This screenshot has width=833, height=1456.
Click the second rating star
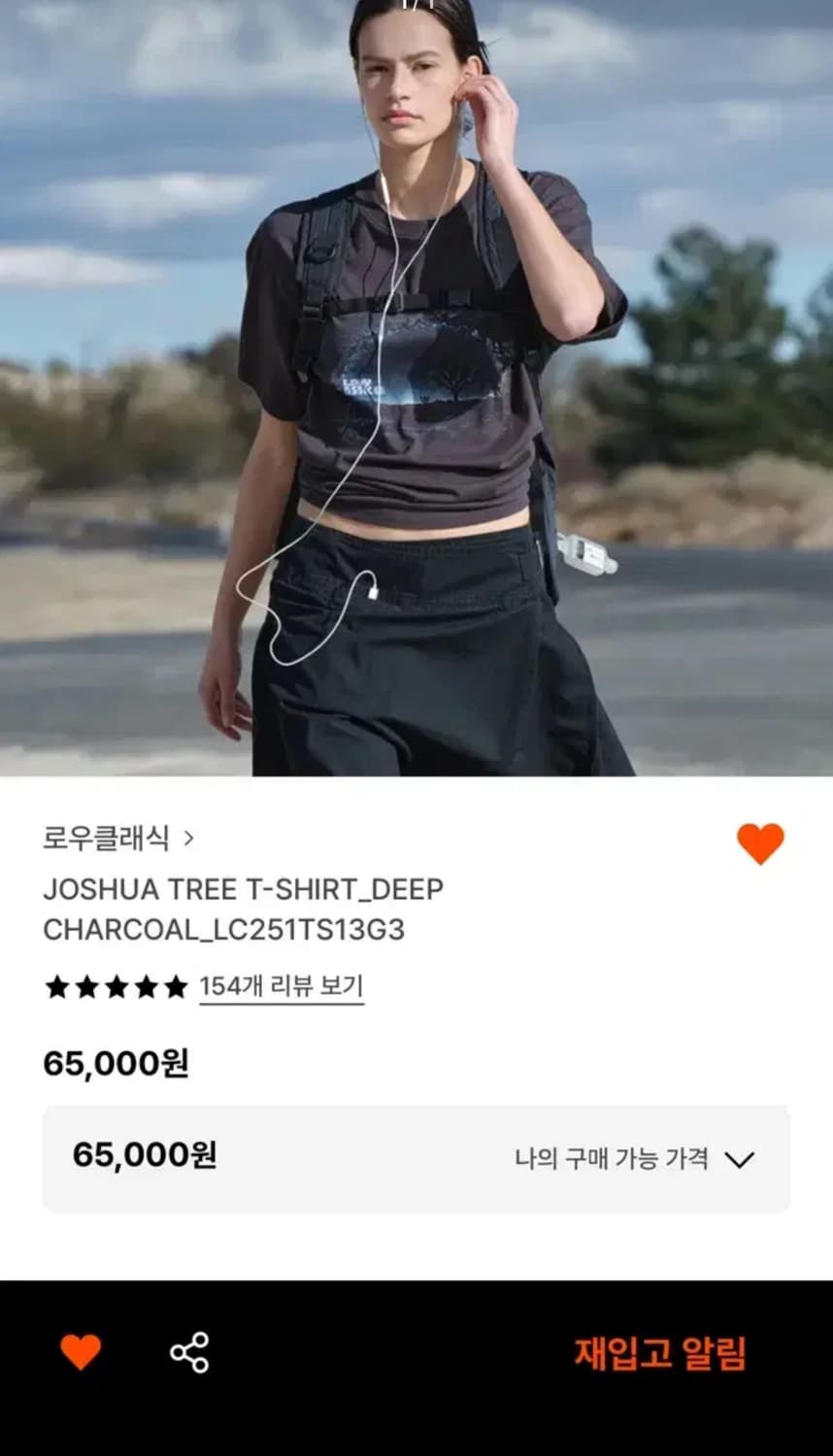click(x=88, y=984)
